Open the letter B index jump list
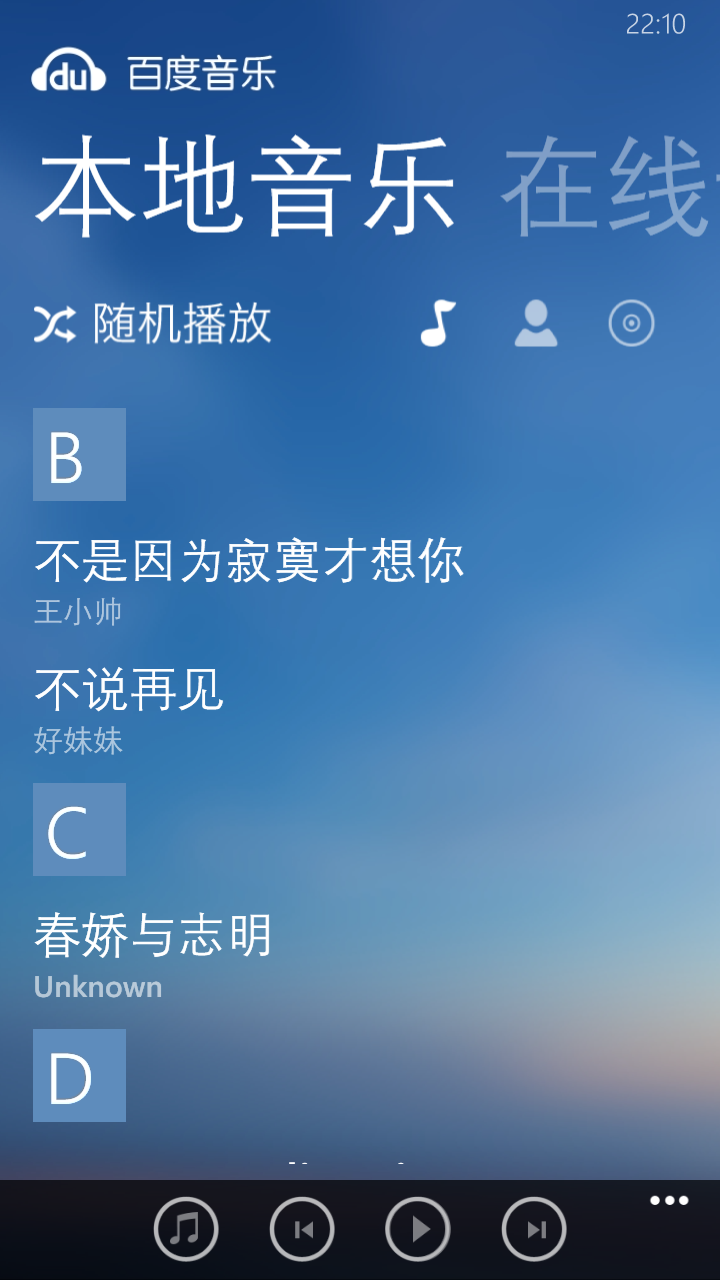The width and height of the screenshot is (720, 1280). pos(79,454)
